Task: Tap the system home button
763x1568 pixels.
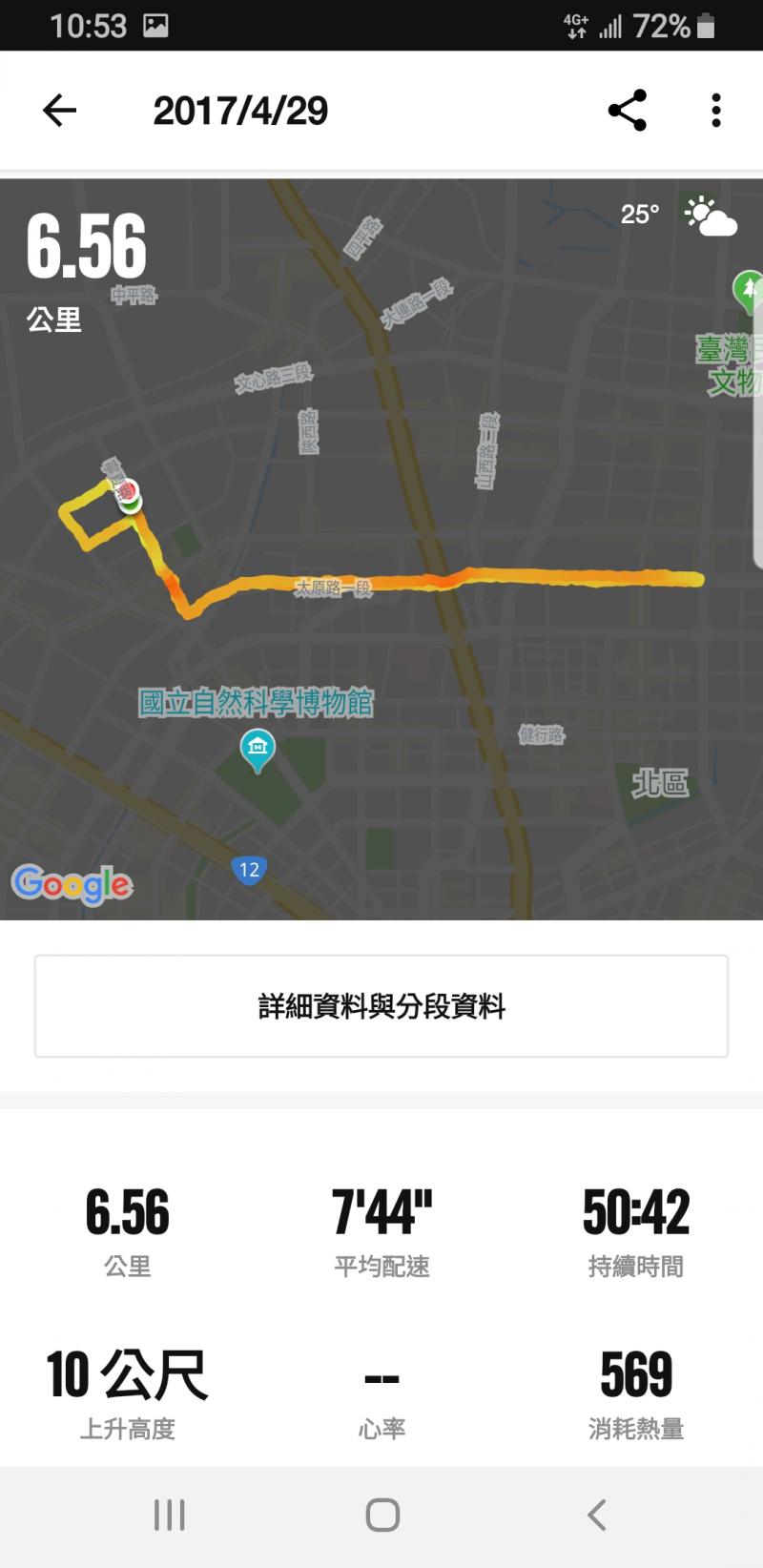Action: click(x=381, y=1515)
